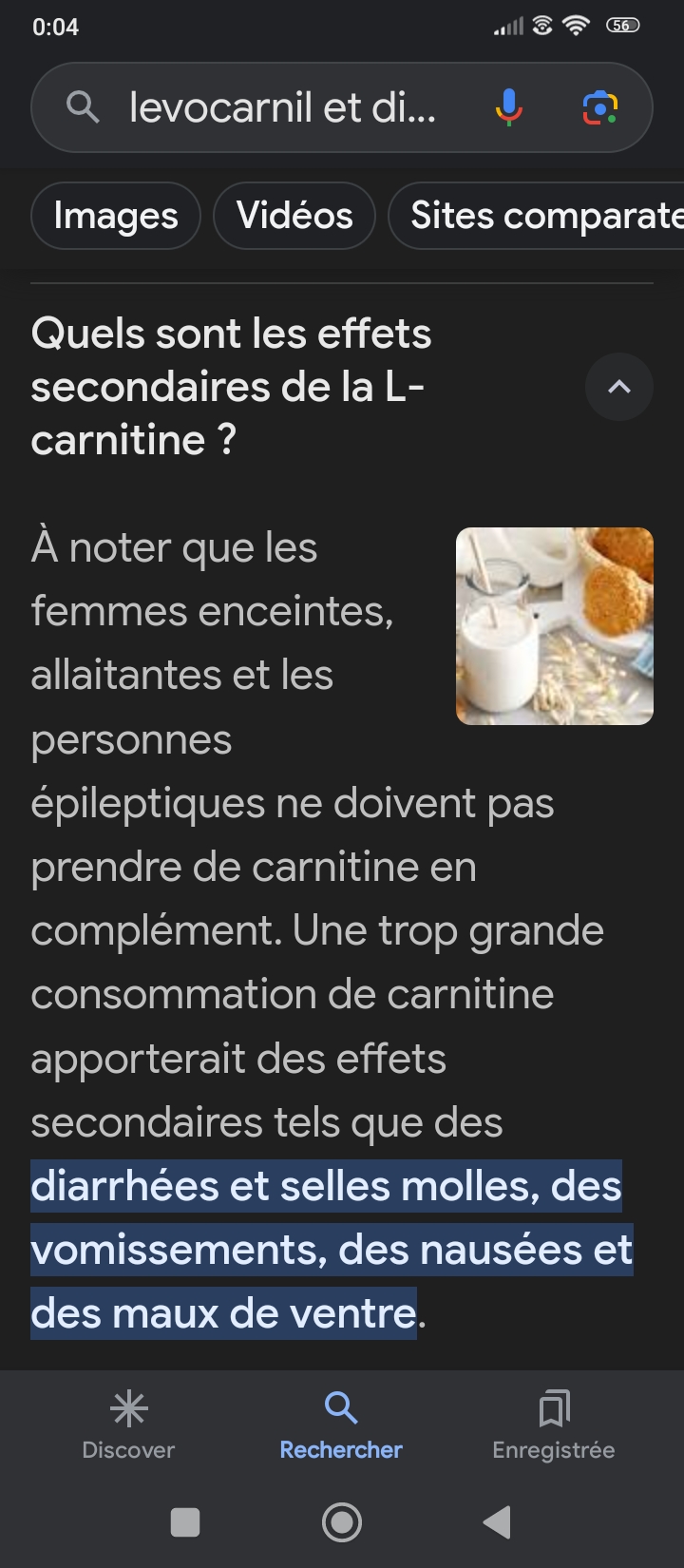The image size is (684, 1568).
Task: Go back with the system back button
Action: pos(498,1521)
